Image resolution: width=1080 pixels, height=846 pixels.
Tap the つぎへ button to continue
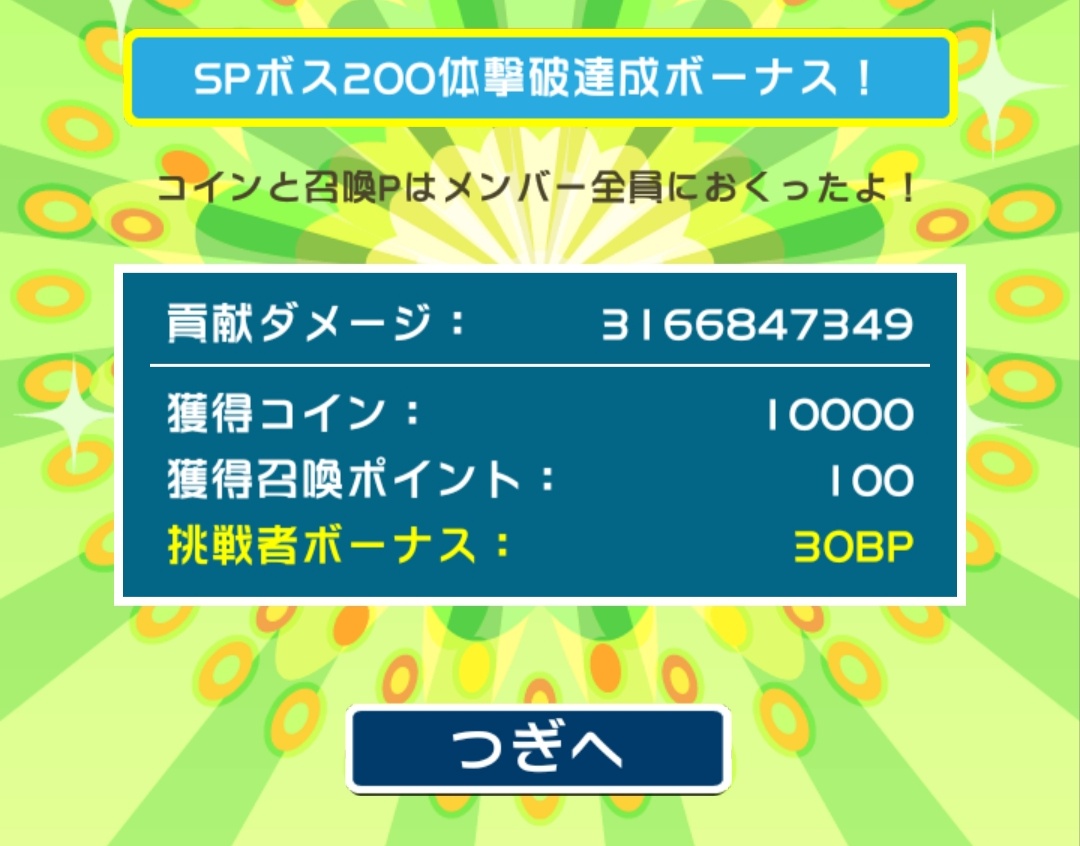click(x=538, y=750)
